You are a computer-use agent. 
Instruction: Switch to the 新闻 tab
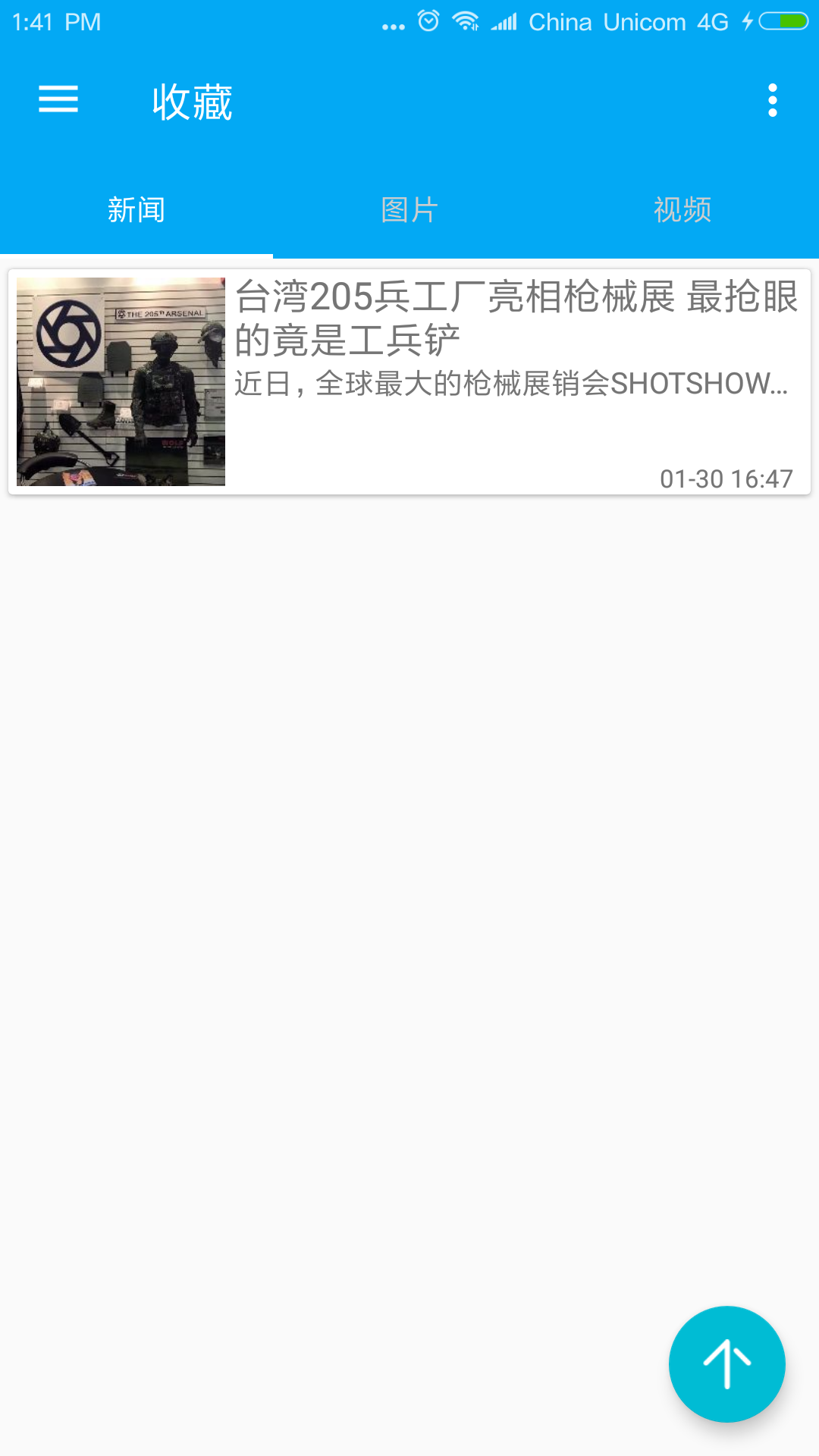click(136, 210)
